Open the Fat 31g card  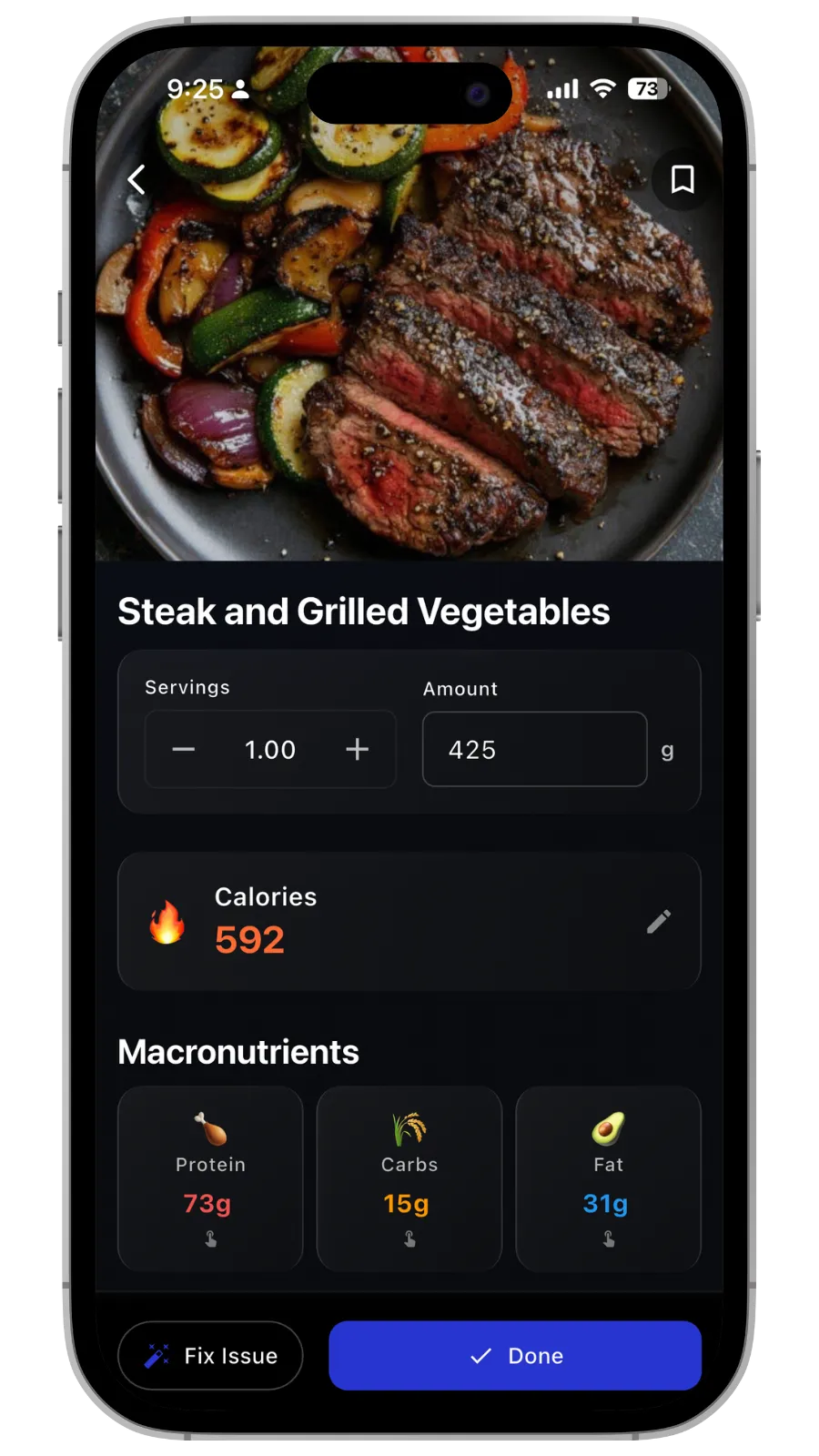(x=608, y=1178)
